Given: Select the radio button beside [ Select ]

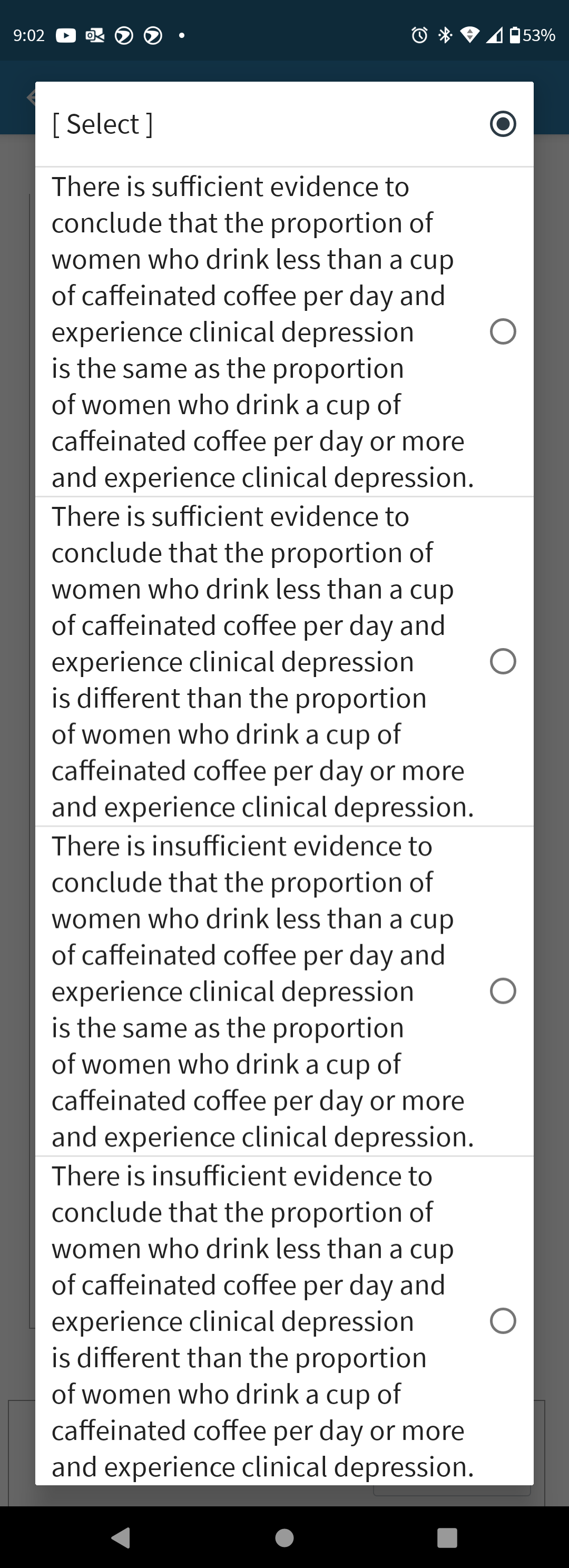Looking at the screenshot, I should [502, 124].
